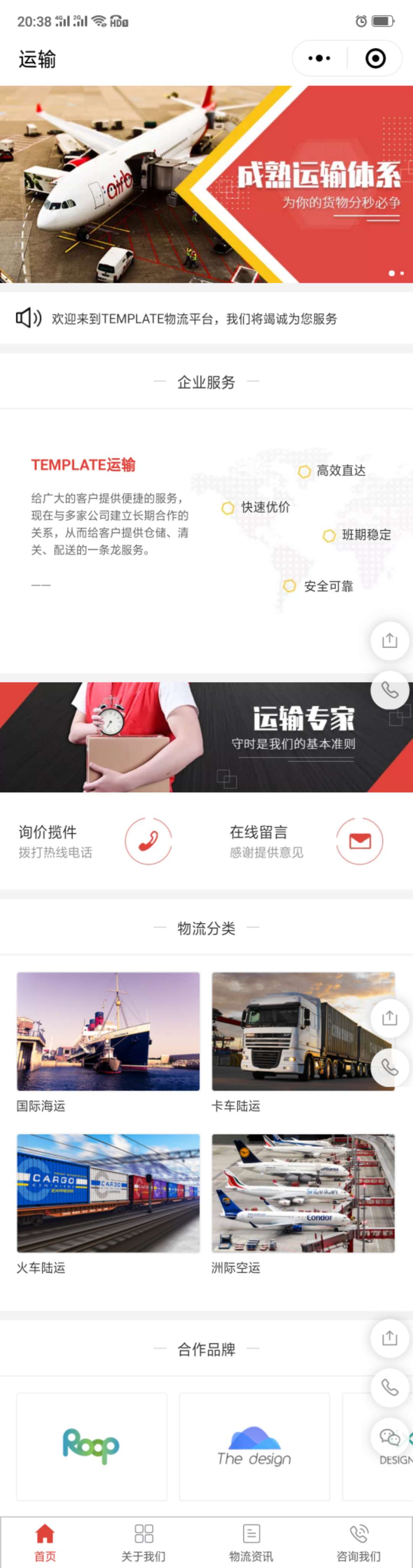Open the mini program more-options menu
413x1568 pixels.
click(319, 58)
